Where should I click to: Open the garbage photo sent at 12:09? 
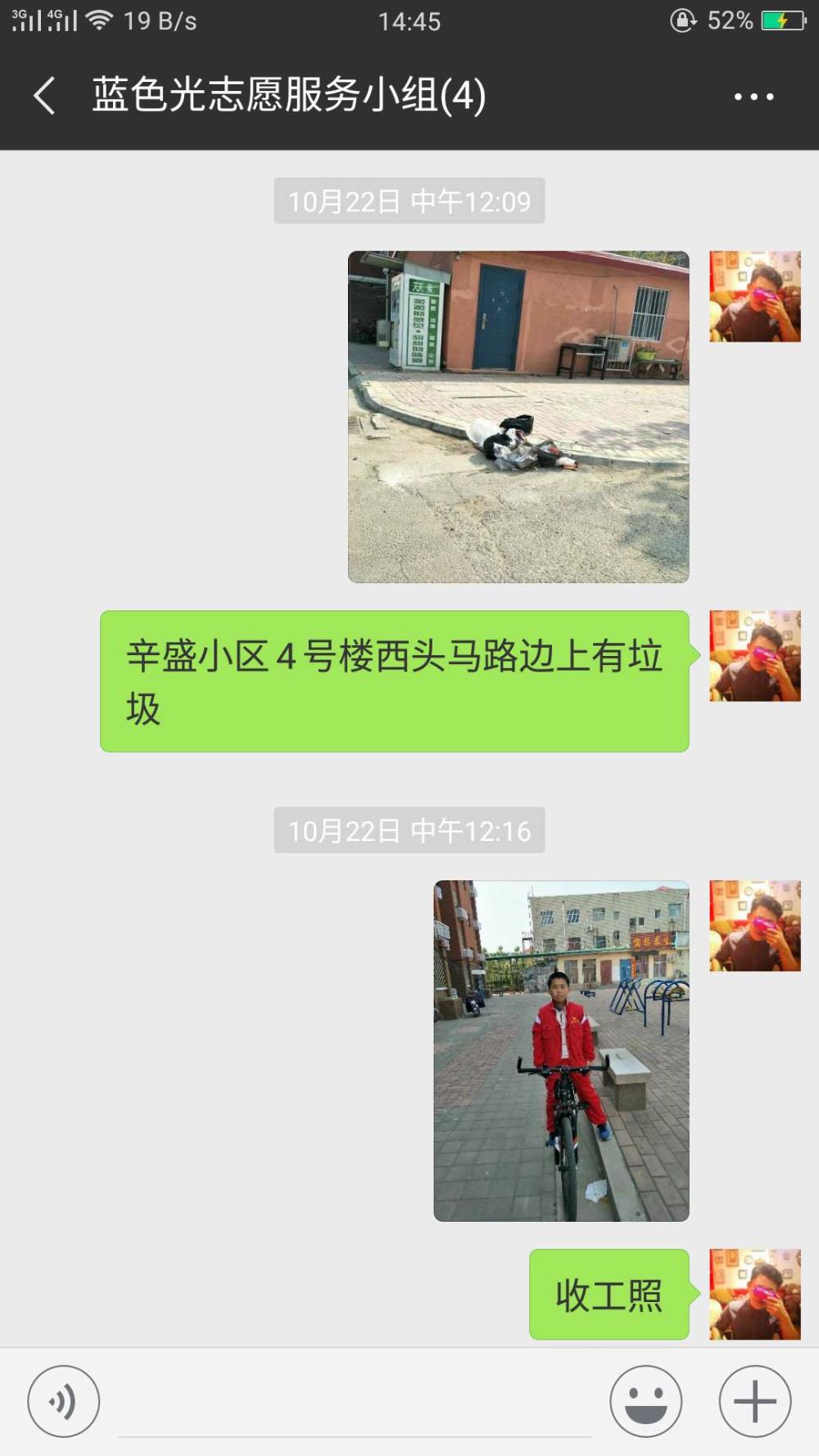518,417
